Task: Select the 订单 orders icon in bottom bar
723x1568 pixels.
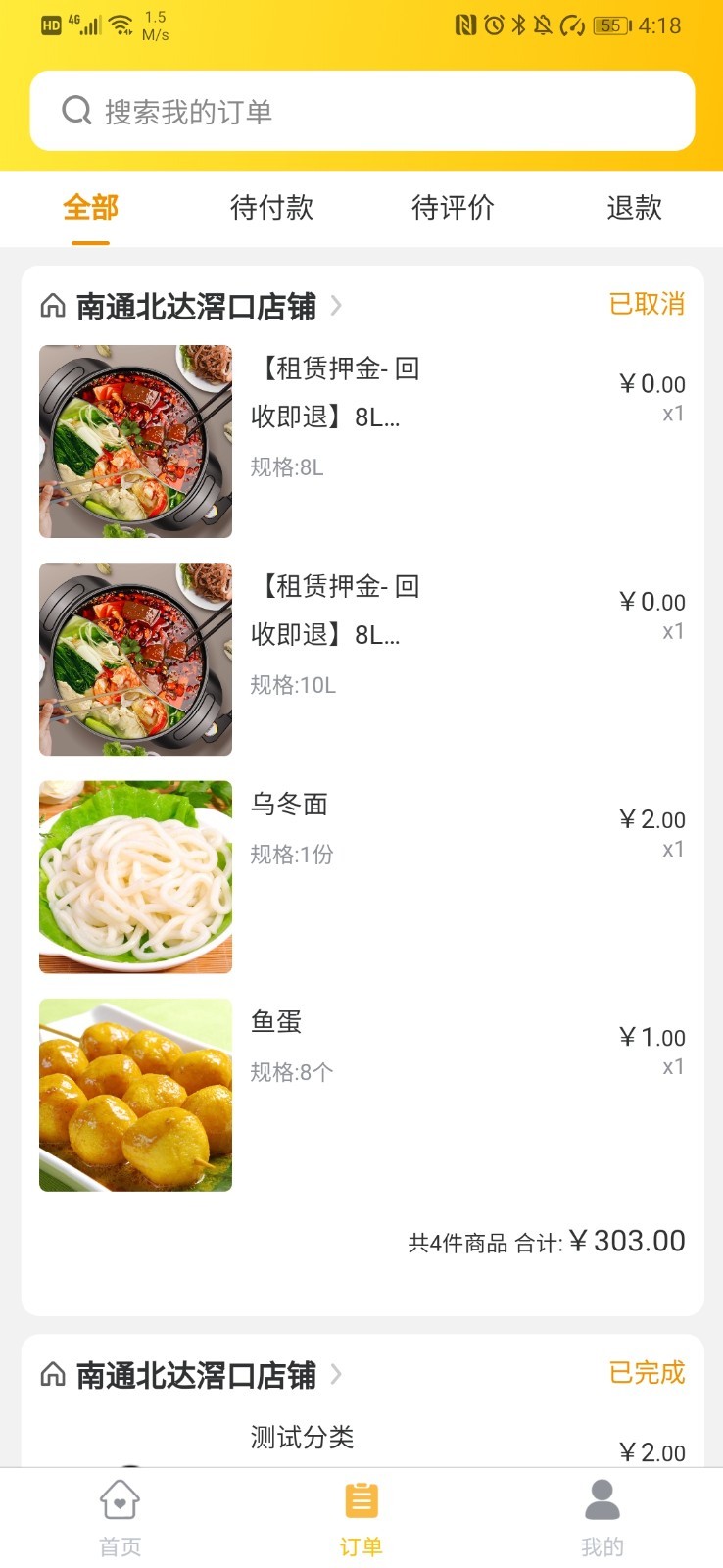Action: (x=361, y=1498)
